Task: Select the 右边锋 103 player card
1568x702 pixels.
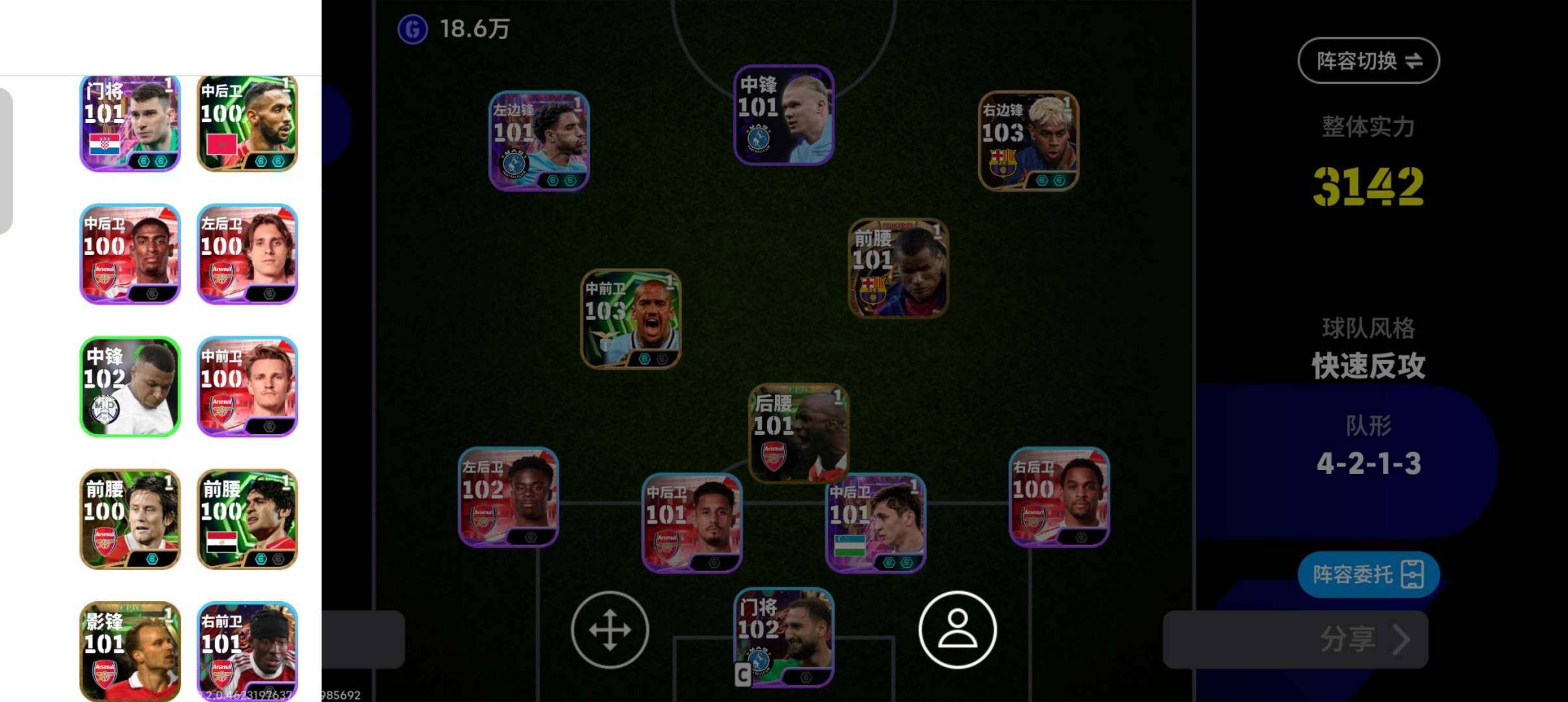Action: [1028, 141]
